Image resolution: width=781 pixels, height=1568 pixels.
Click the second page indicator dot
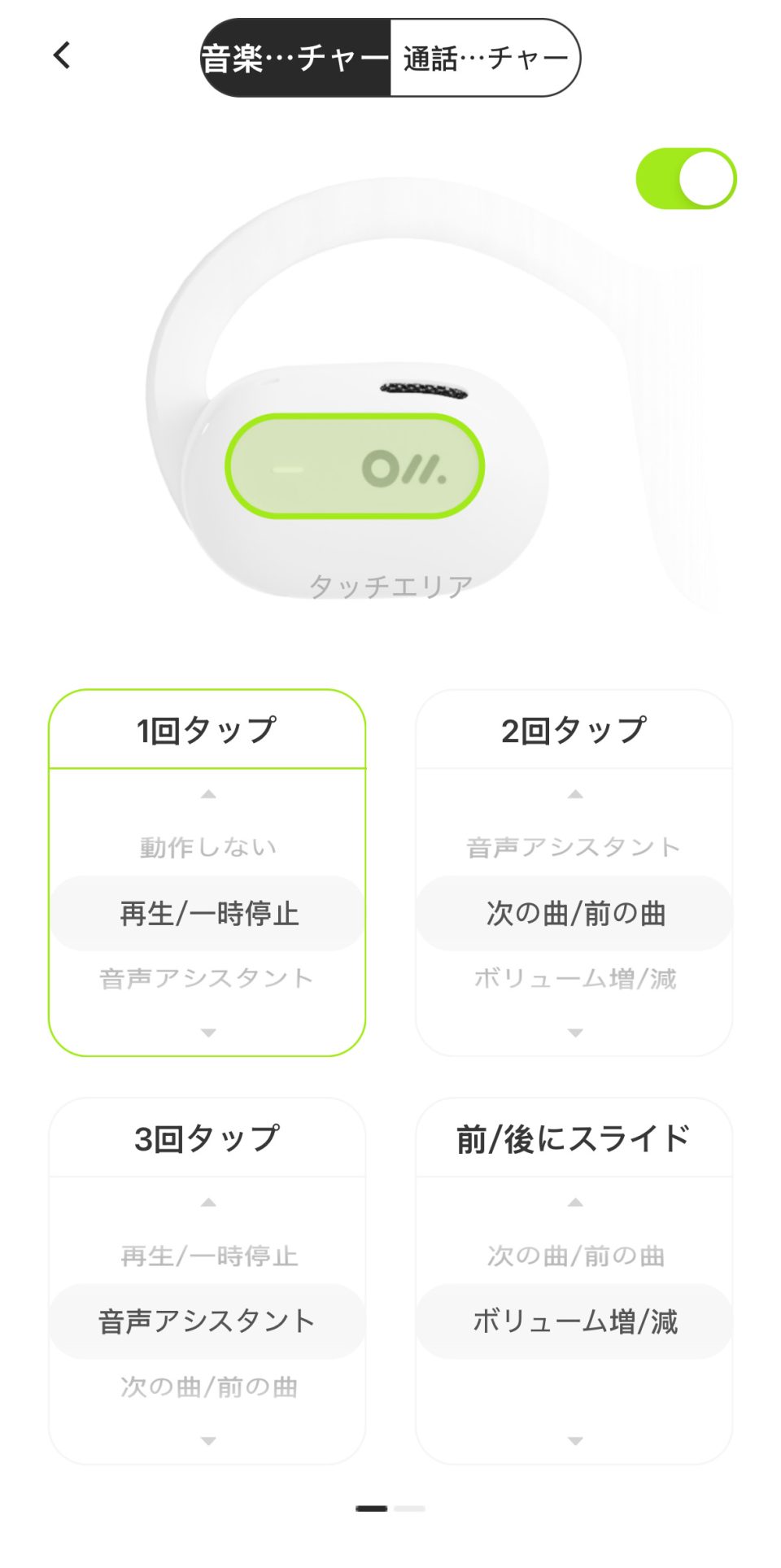[x=411, y=1506]
